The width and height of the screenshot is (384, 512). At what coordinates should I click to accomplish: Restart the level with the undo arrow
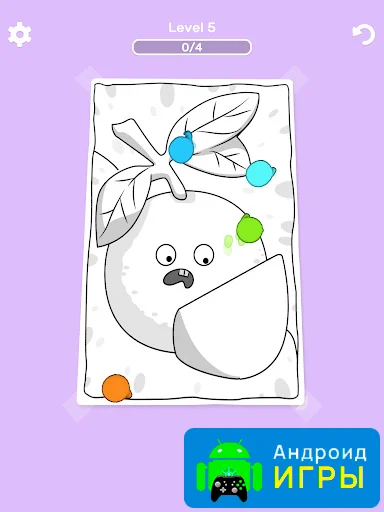[x=364, y=35]
